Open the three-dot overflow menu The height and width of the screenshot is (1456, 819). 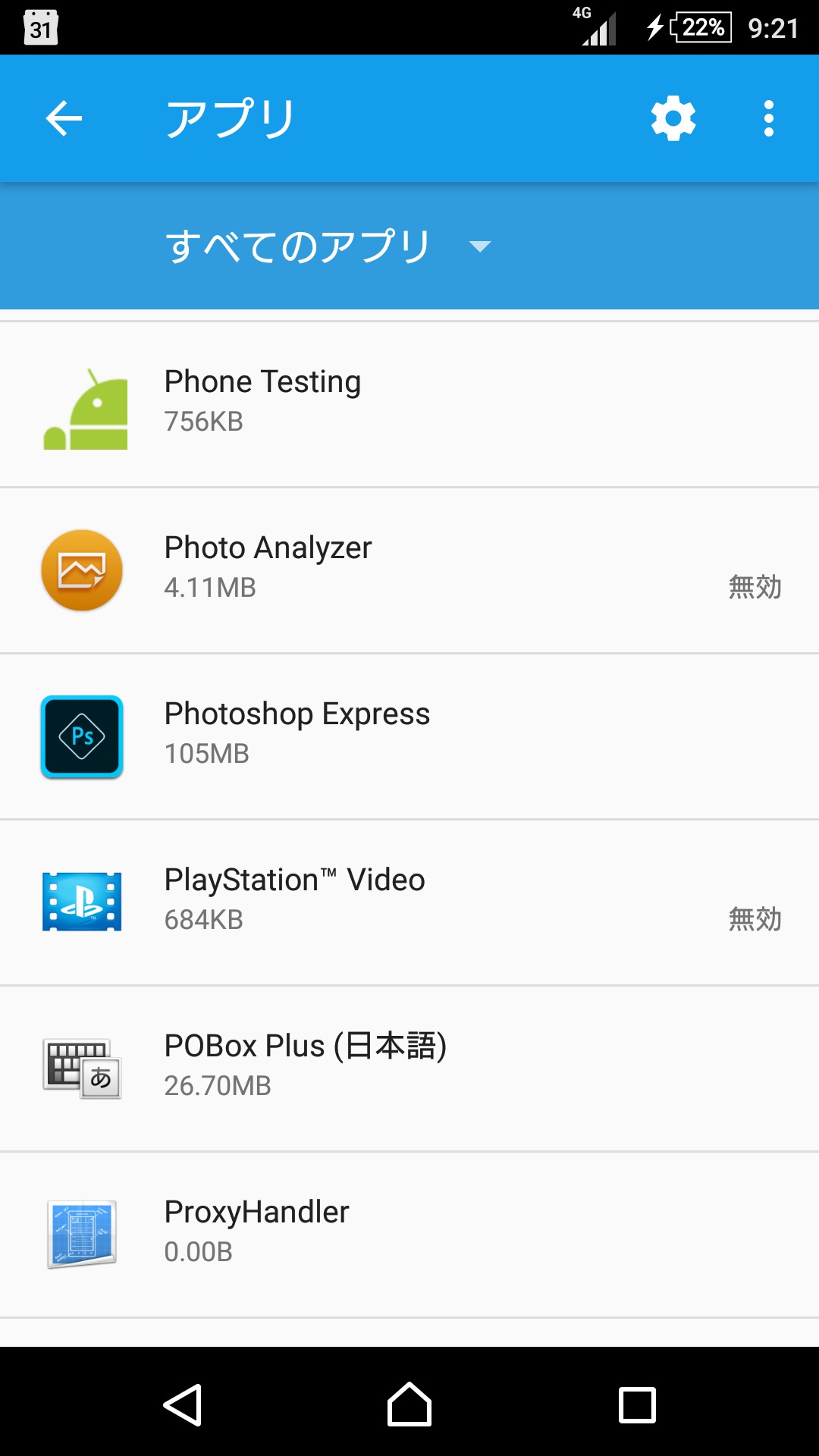coord(769,118)
